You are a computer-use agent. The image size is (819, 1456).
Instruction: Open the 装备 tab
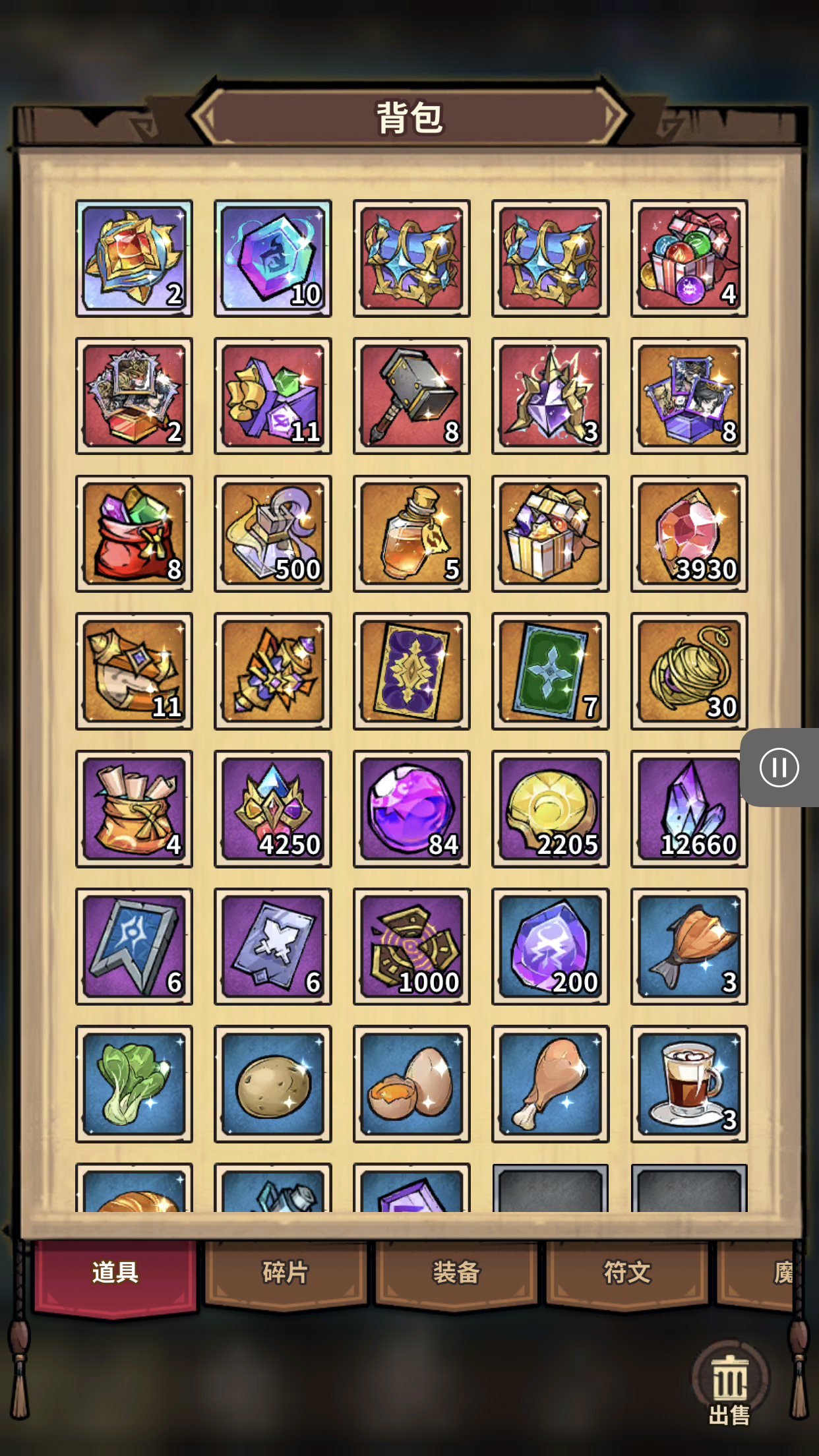point(456,1273)
